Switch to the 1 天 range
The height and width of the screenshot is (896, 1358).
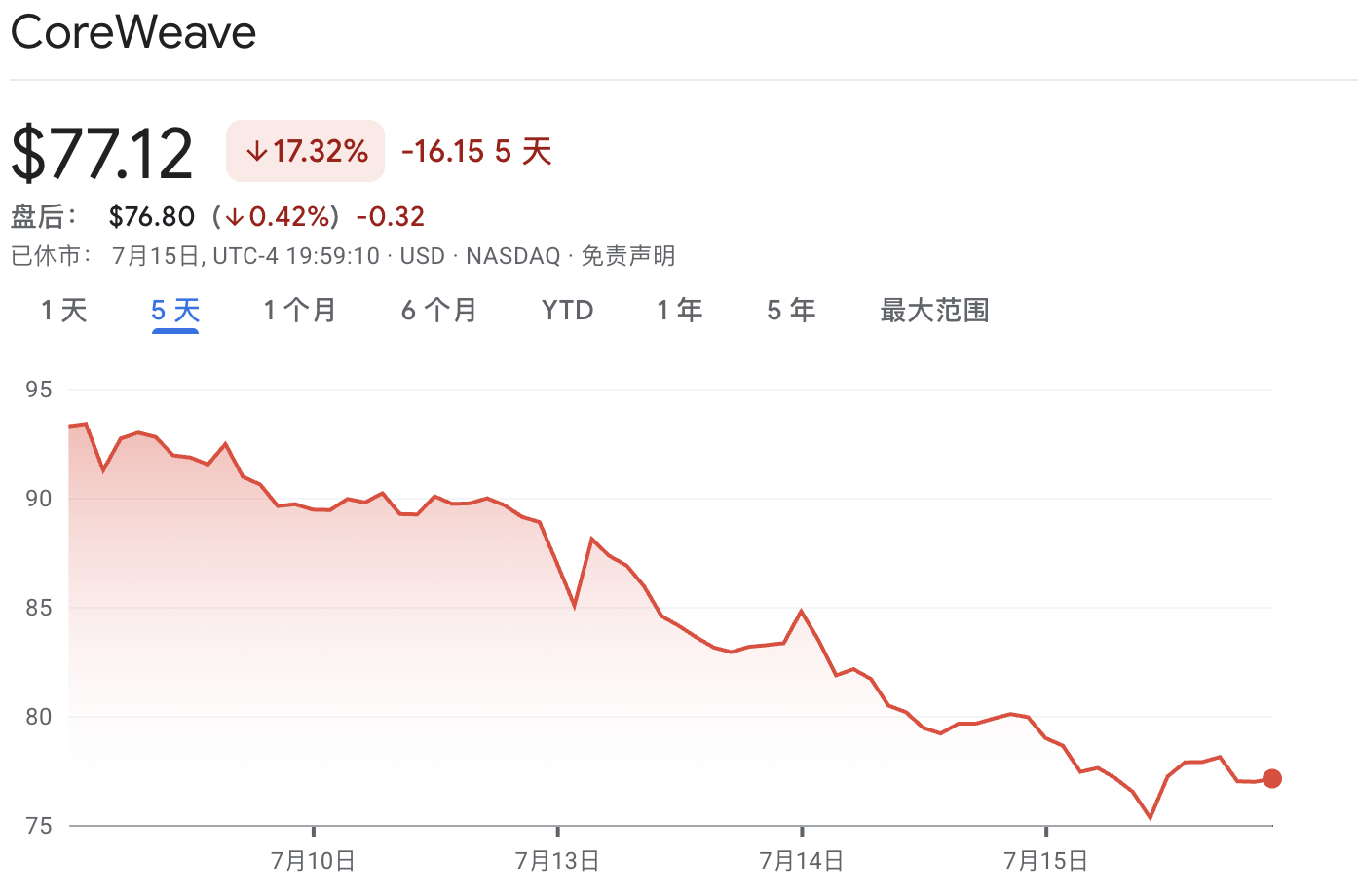coord(64,311)
